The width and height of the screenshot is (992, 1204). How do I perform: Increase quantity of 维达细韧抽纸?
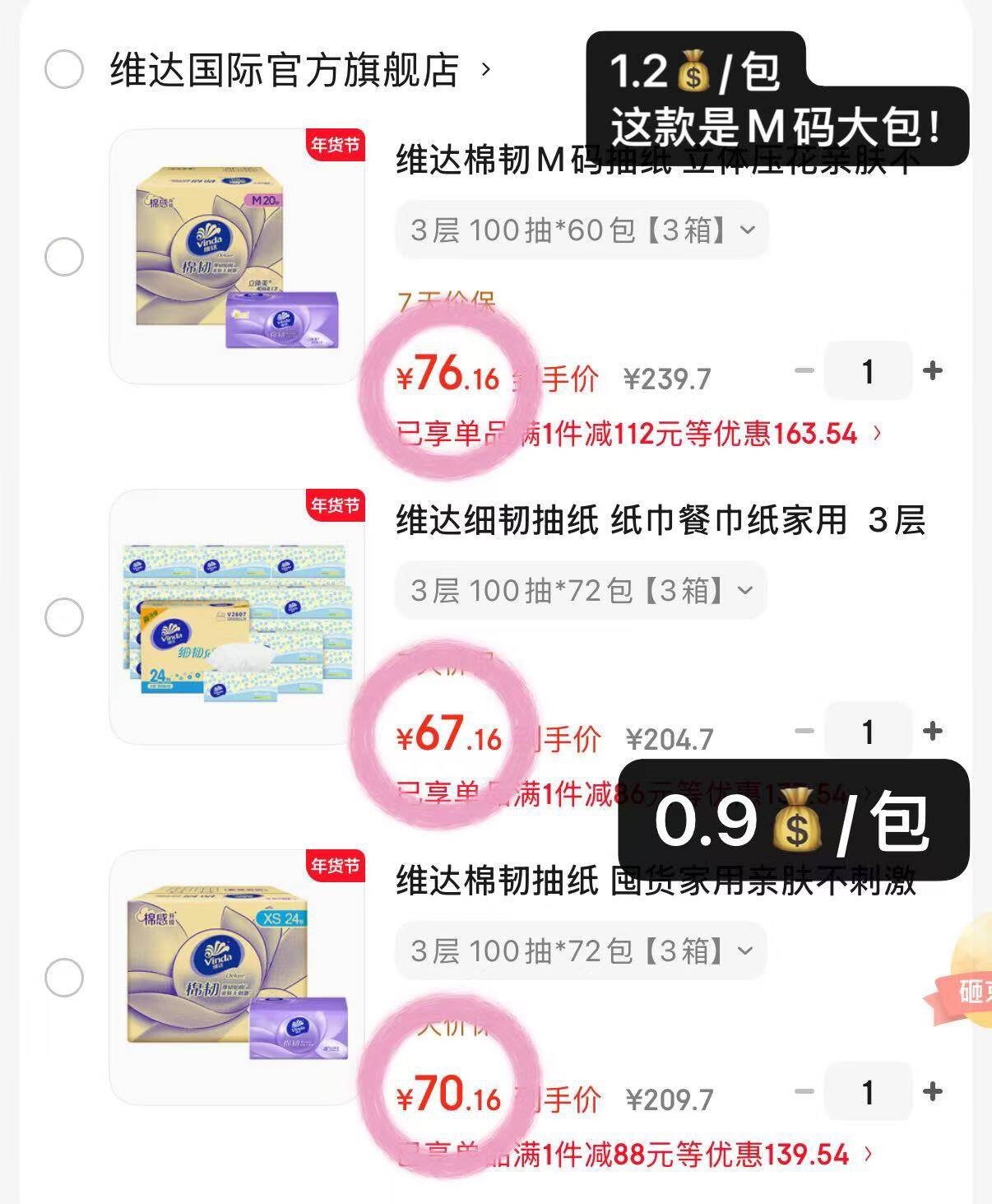(933, 732)
